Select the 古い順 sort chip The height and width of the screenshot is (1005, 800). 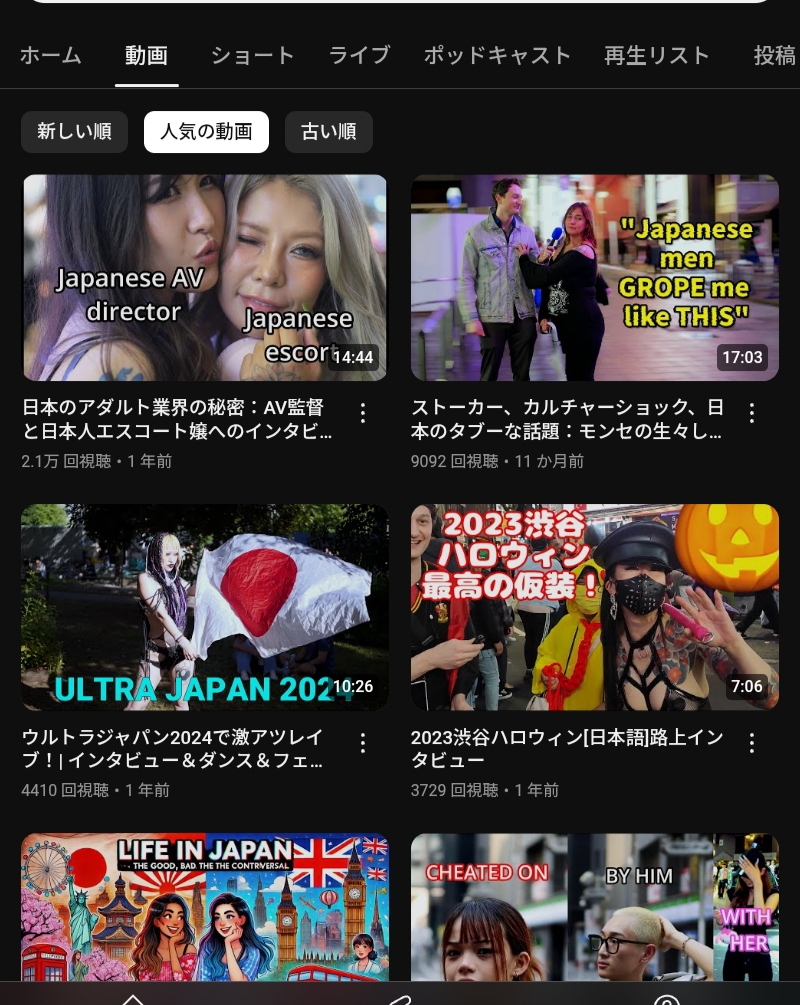tap(329, 132)
